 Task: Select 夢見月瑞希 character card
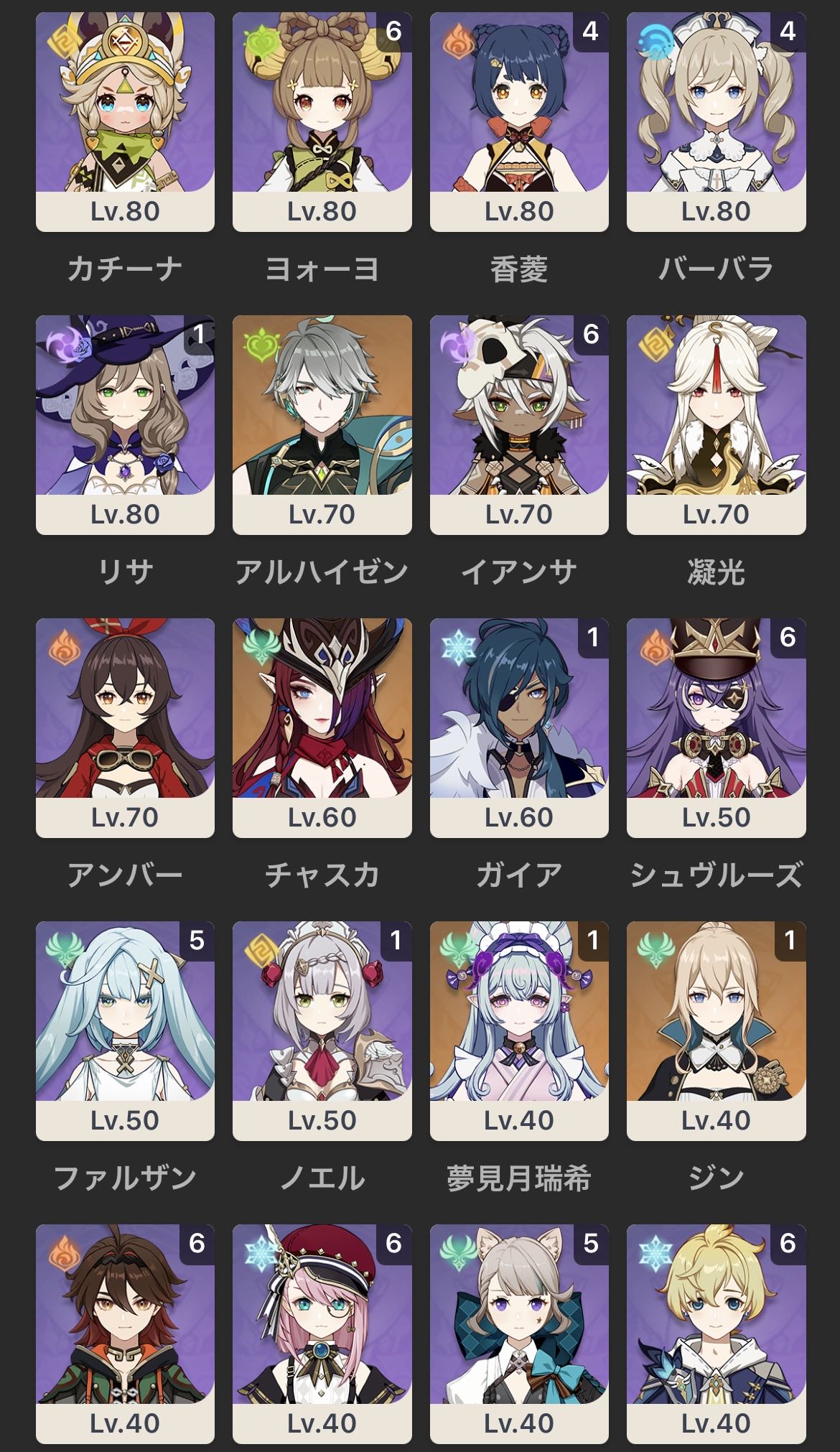pyautogui.click(x=519, y=1031)
